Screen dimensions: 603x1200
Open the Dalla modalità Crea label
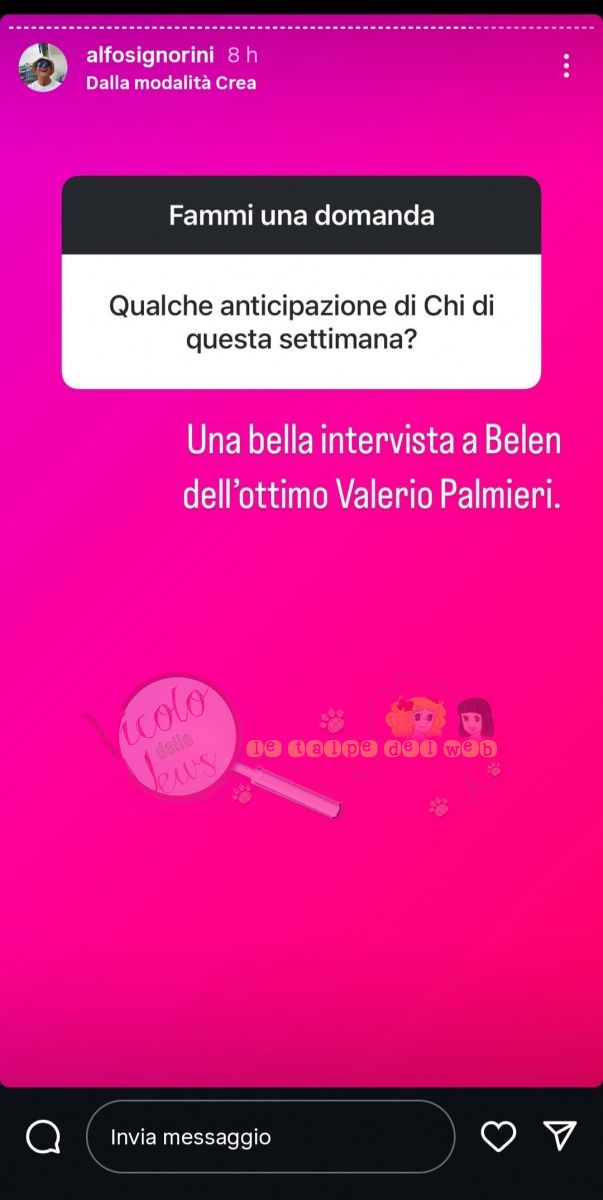click(x=171, y=83)
